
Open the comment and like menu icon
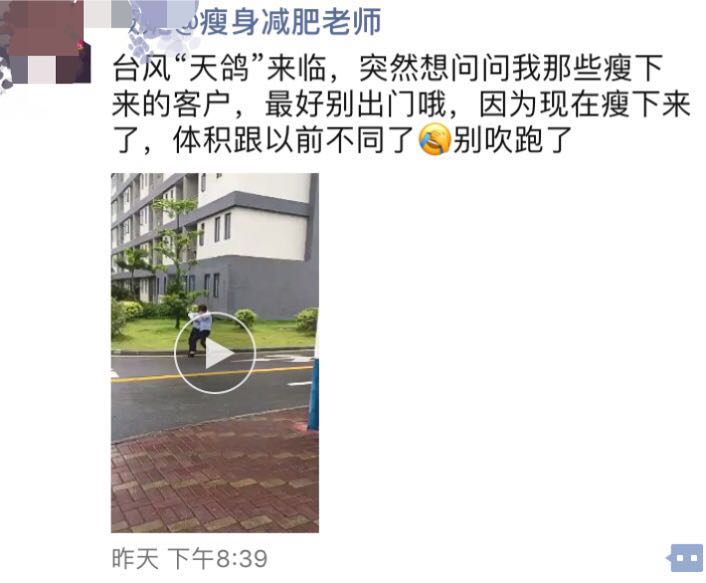[685, 558]
